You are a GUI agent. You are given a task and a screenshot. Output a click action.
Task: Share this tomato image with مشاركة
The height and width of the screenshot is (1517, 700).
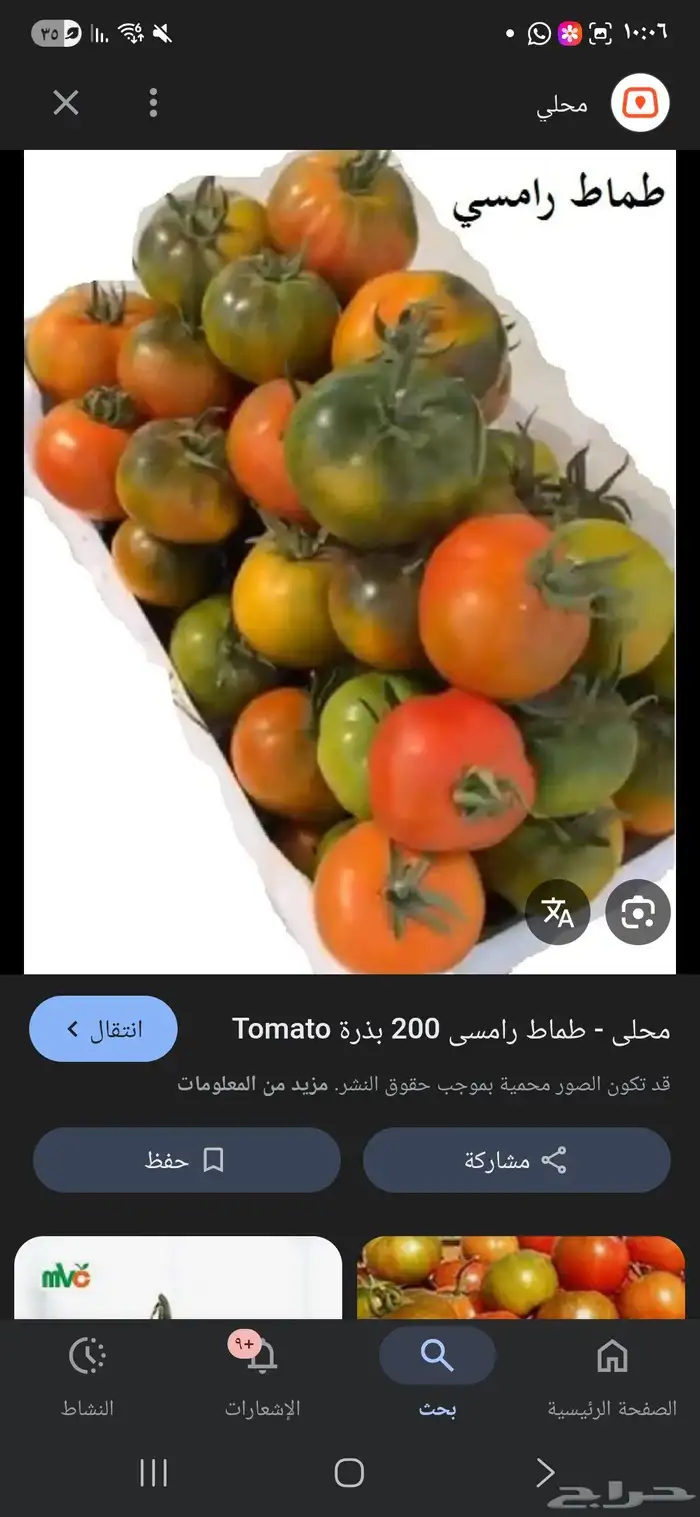[516, 1160]
